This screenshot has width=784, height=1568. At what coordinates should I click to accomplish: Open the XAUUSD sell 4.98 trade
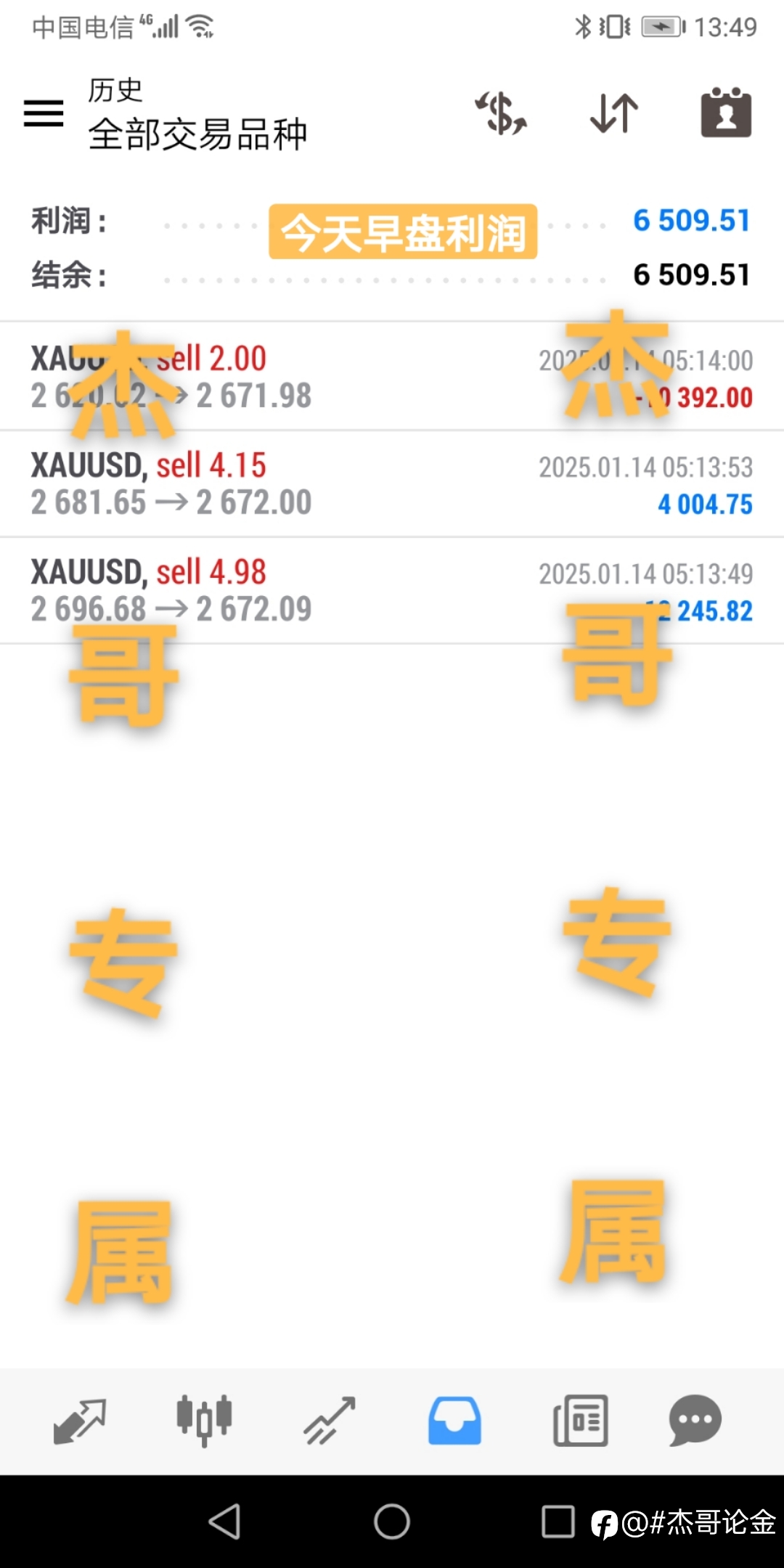392,591
